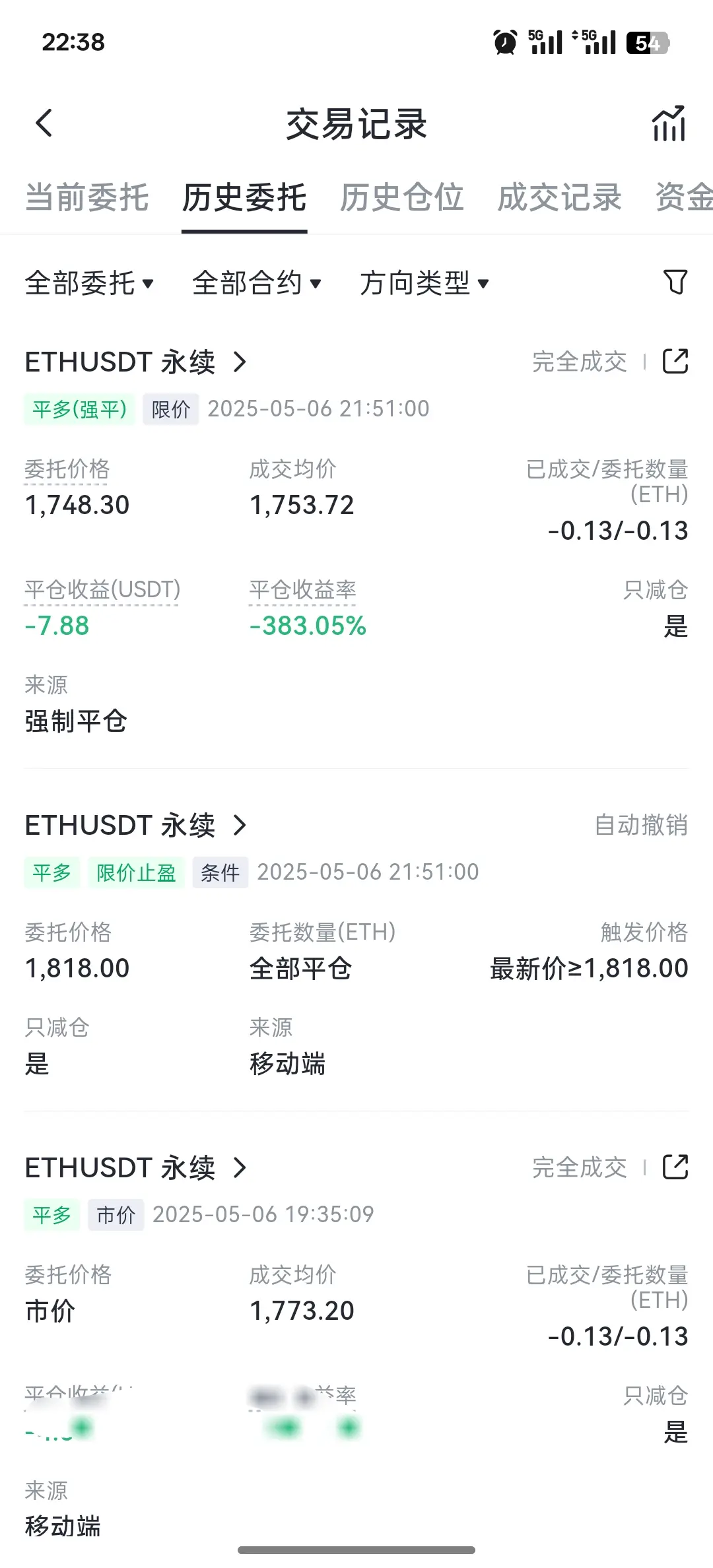Share the 平多(强平) order from 21:51:00
The height and width of the screenshot is (1568, 713).
click(675, 362)
